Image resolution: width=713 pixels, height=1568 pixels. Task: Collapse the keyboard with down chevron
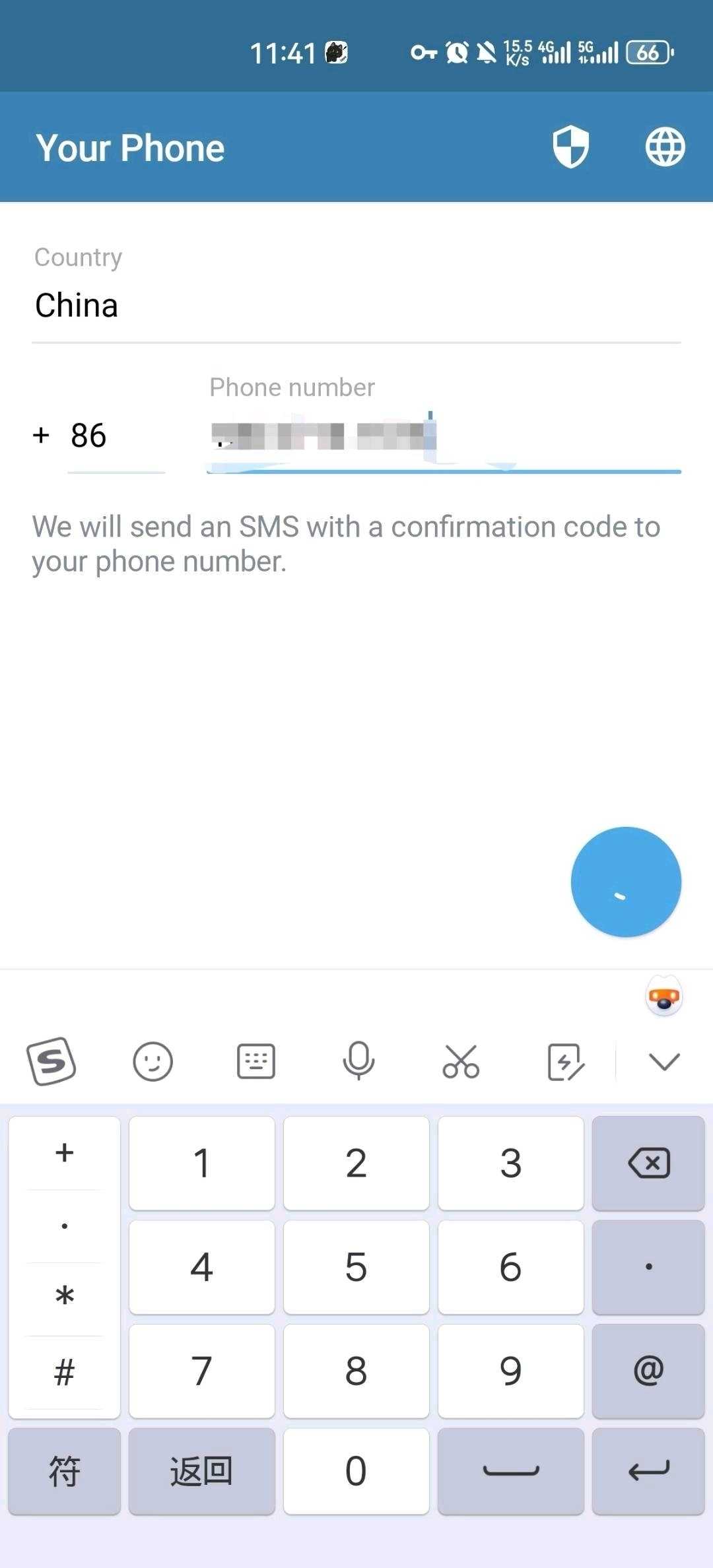[664, 1061]
